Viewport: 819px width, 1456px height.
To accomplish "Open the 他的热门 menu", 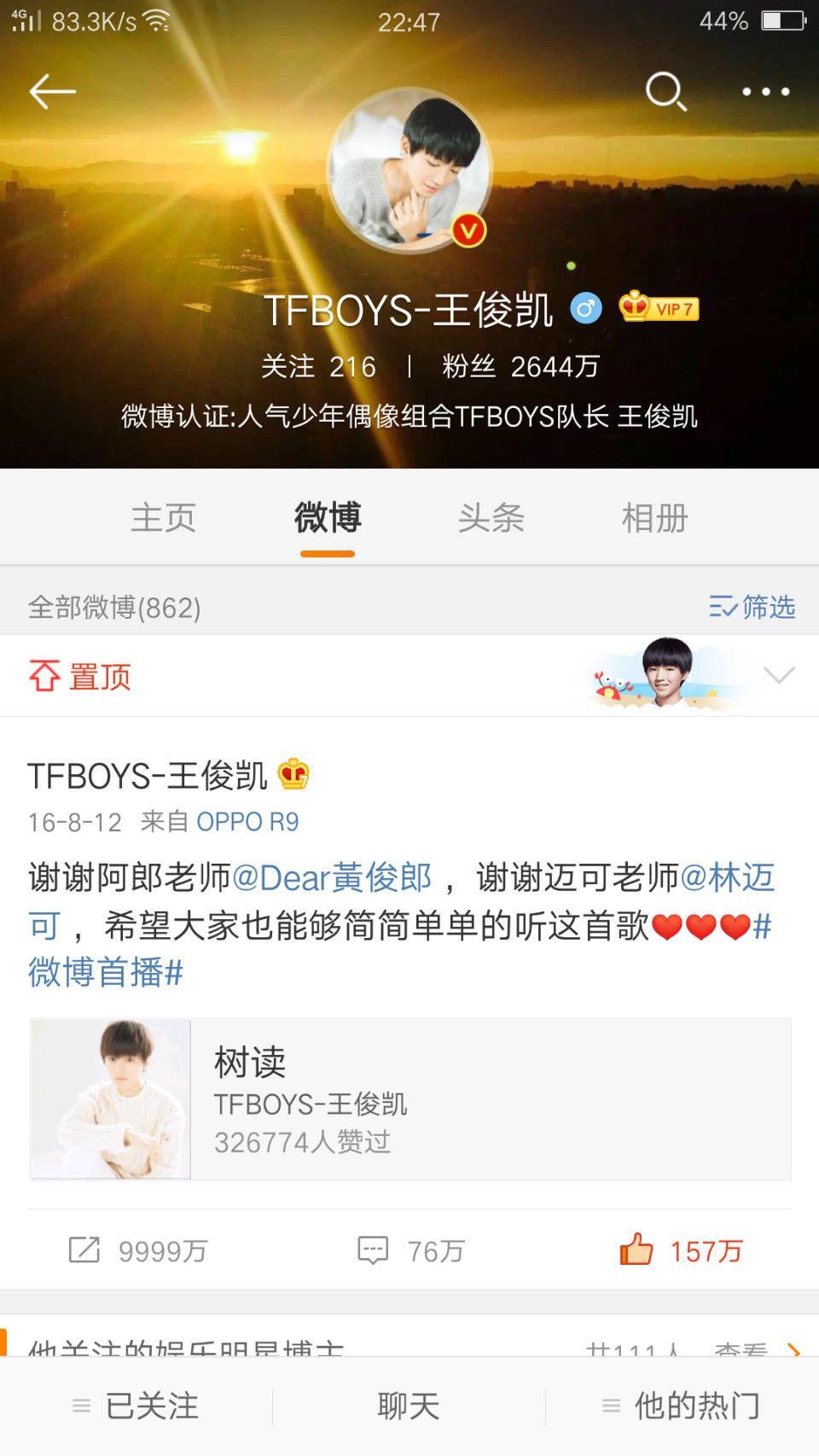I will pyautogui.click(x=682, y=1406).
